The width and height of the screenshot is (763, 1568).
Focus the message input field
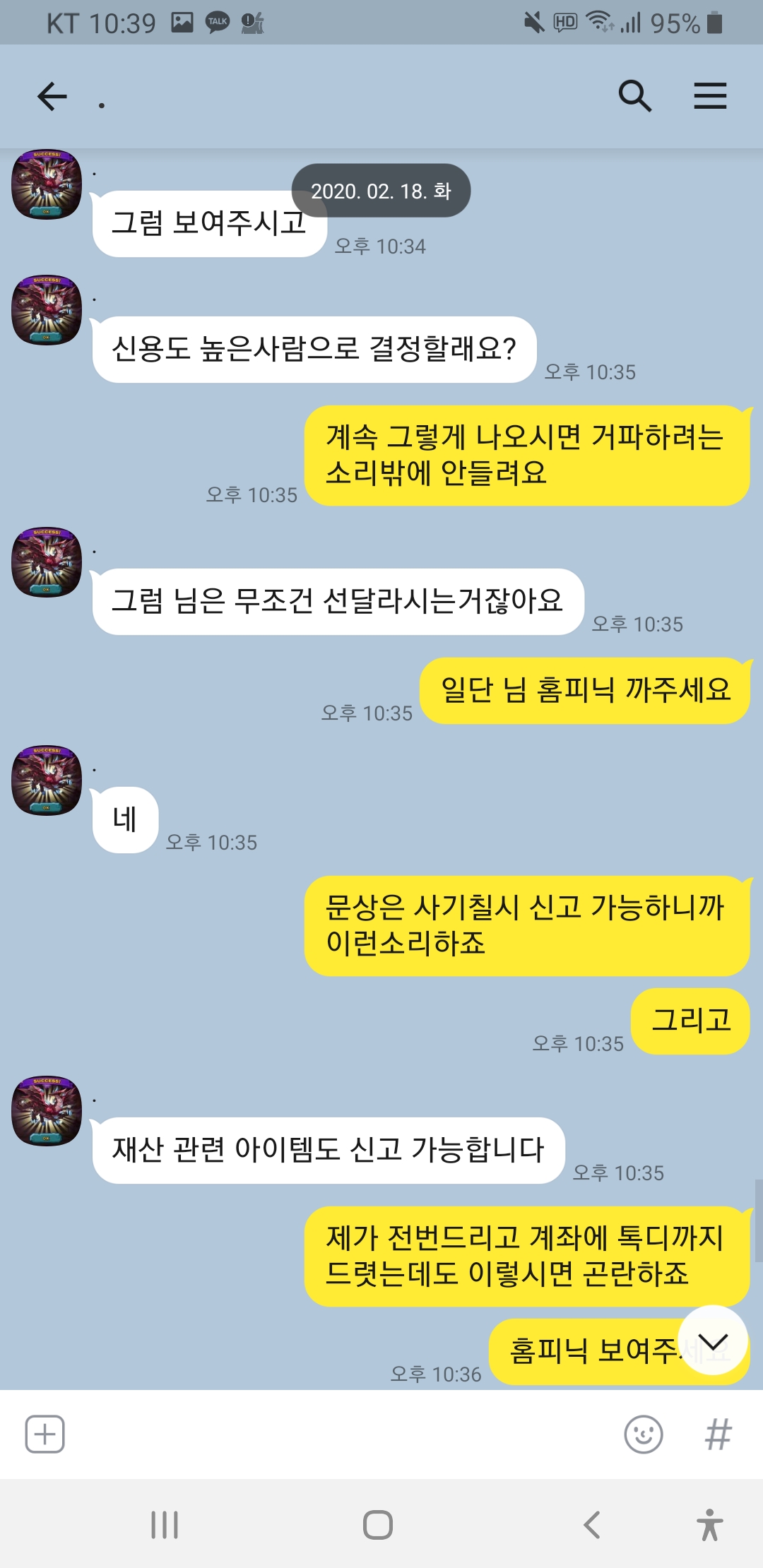click(x=339, y=1434)
